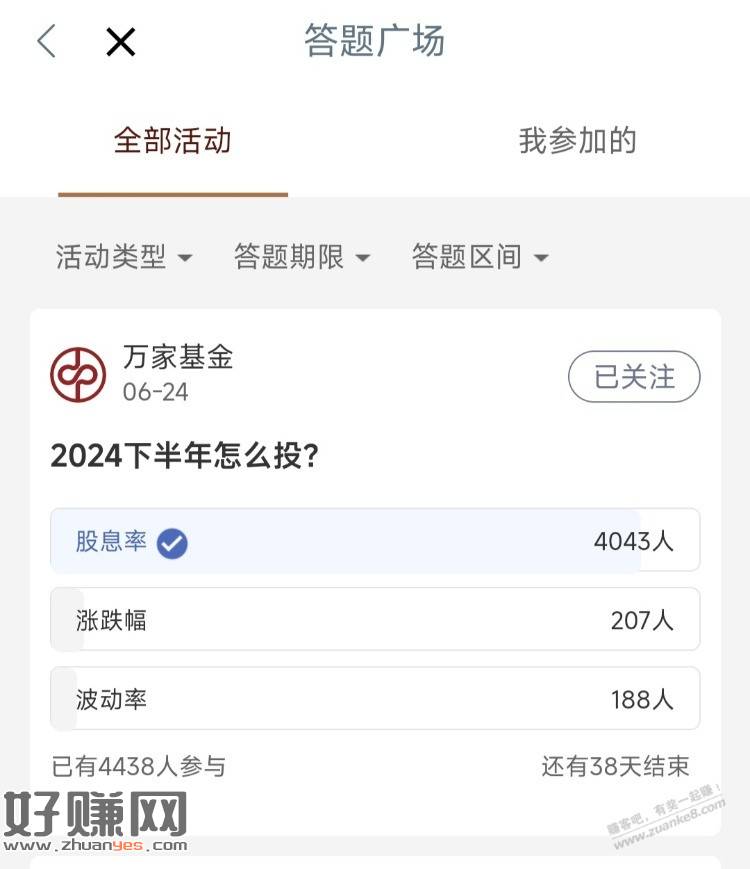Viewport: 750px width, 869px height.
Task: Expand the 活动类型 filter dropdown
Action: pyautogui.click(x=123, y=257)
